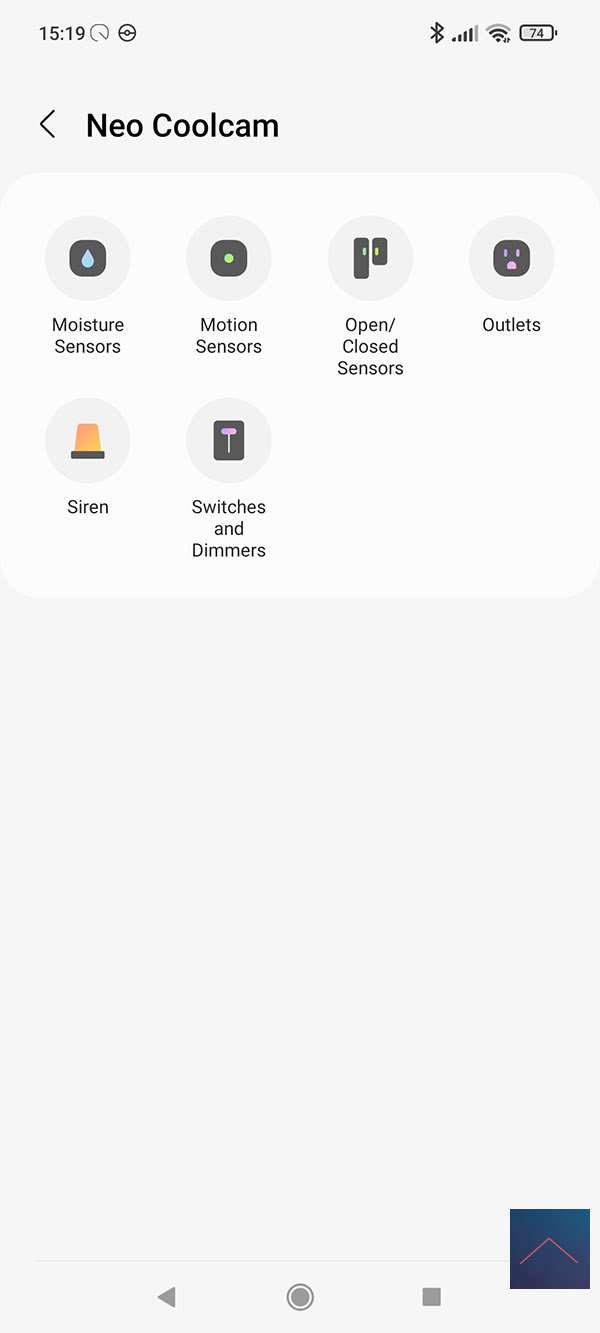Select Motion Sensors device type
This screenshot has height=1333, width=600.
pos(229,259)
